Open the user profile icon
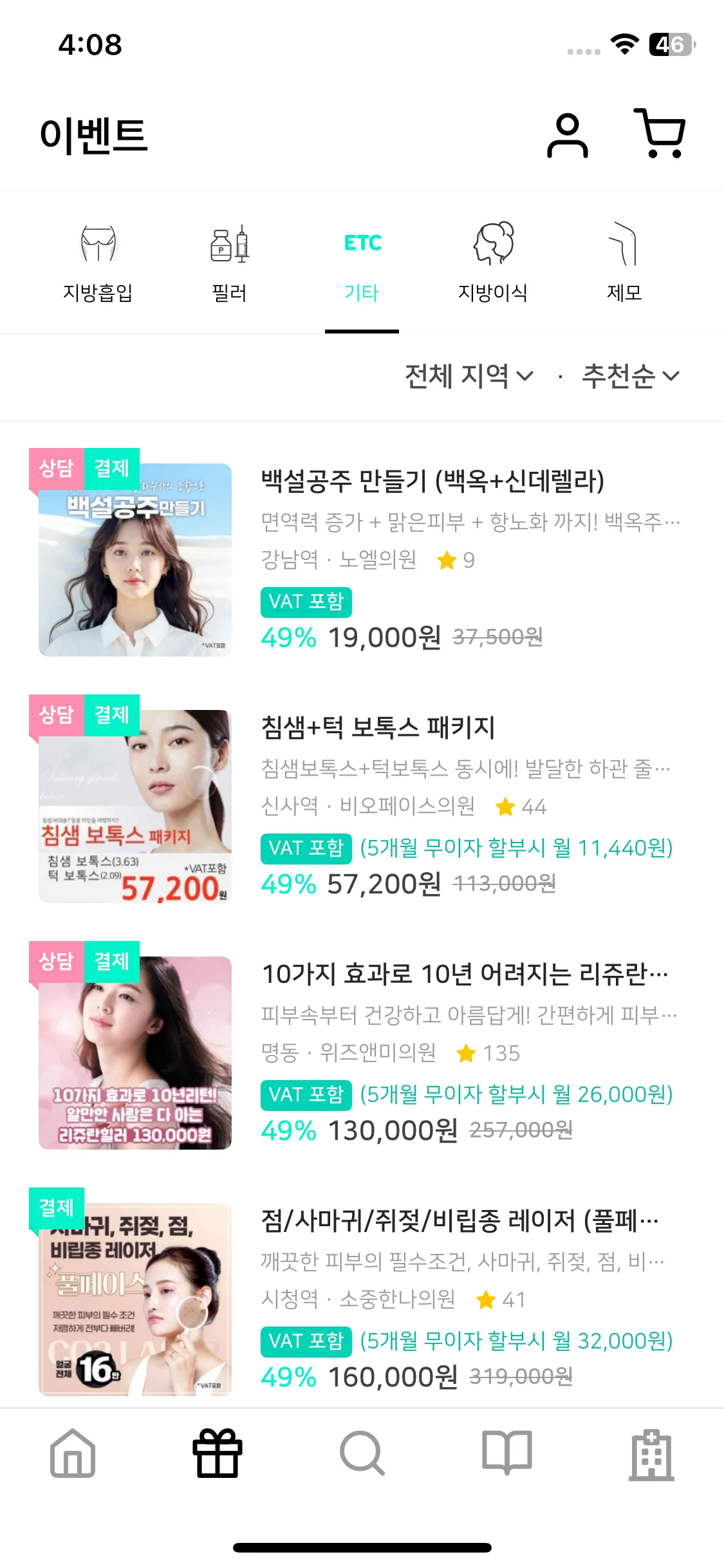724x1568 pixels. point(567,135)
